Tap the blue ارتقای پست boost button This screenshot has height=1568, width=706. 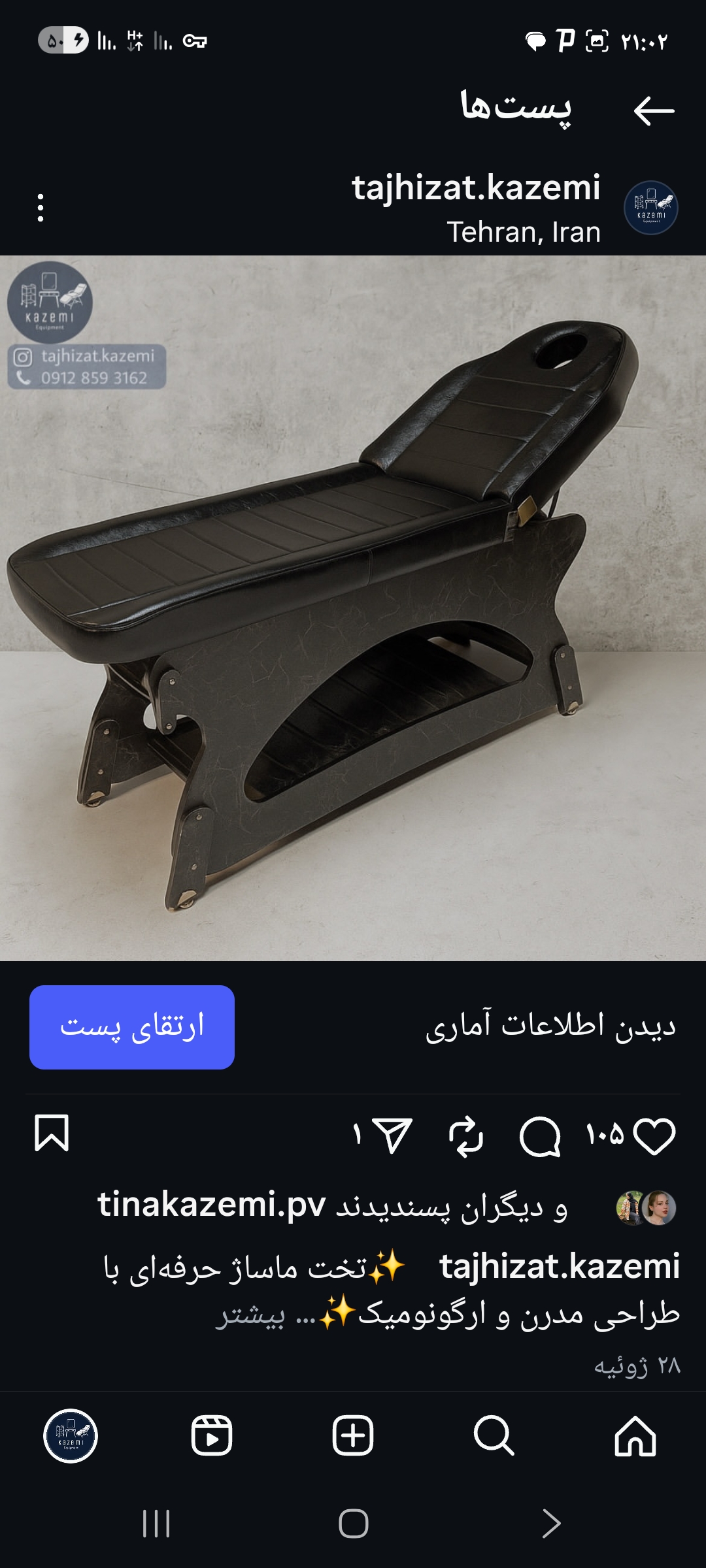coord(132,1027)
